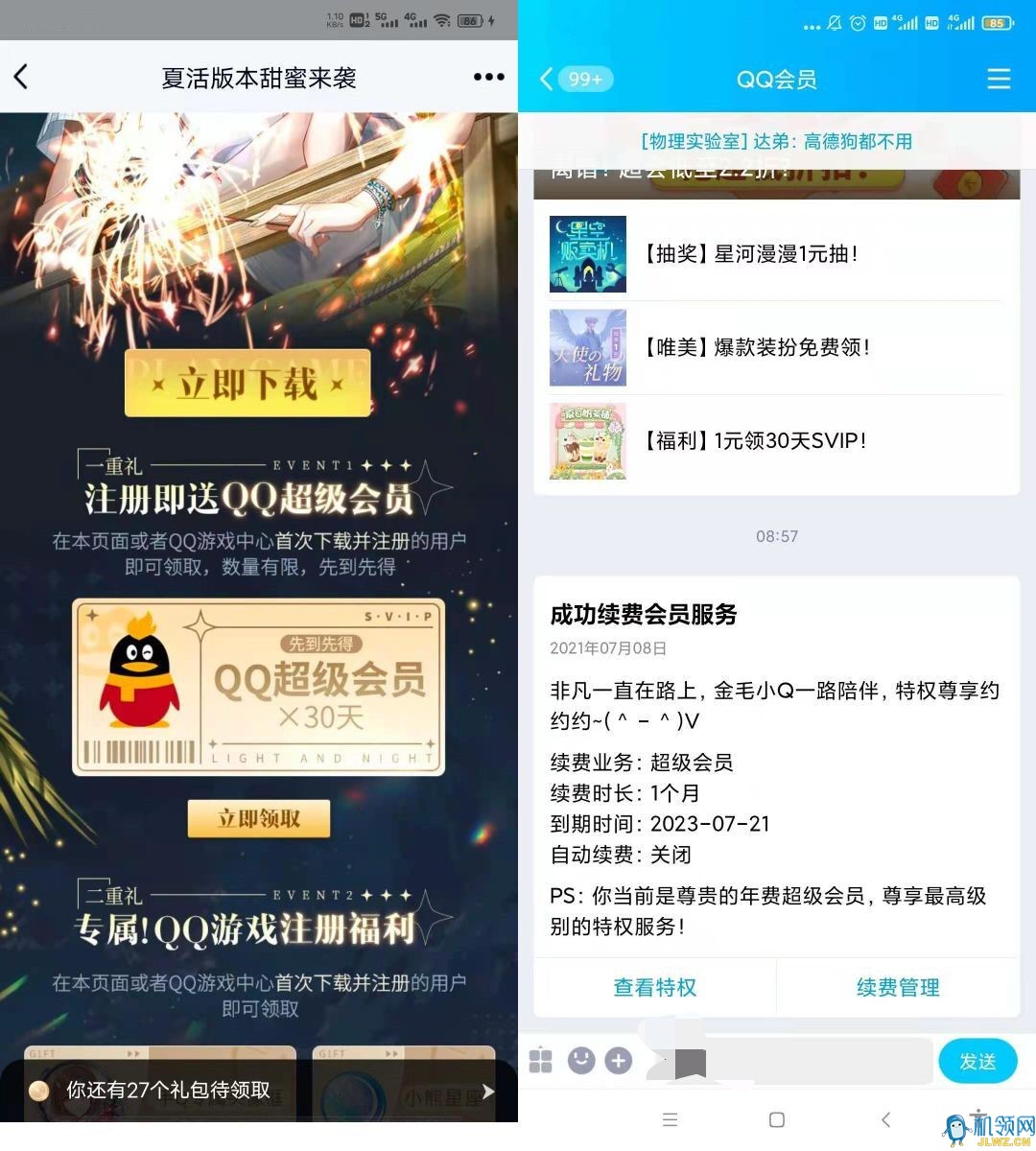
Task: Open the four-square service menu icon
Action: (x=541, y=1061)
